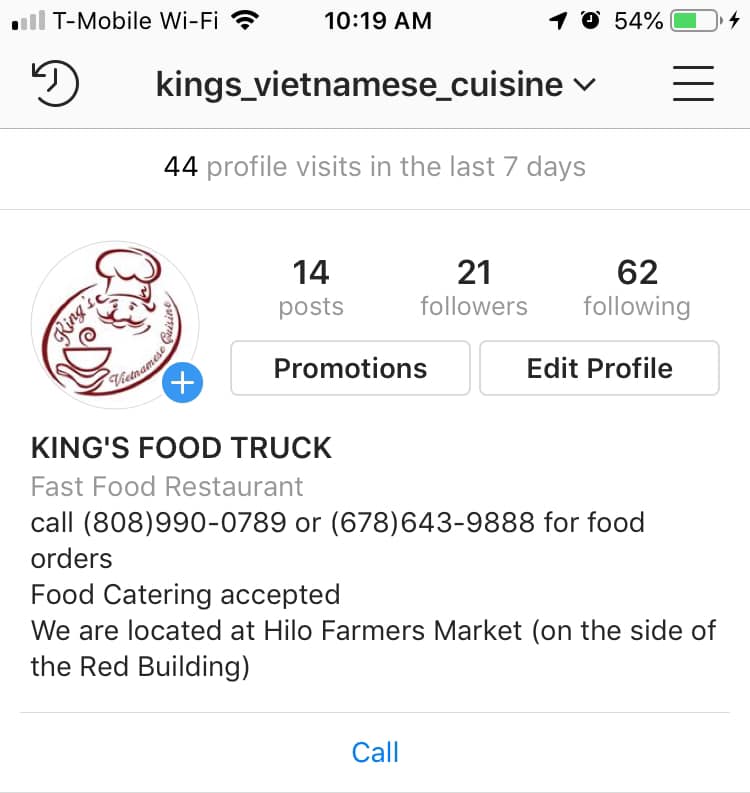750x793 pixels.
Task: Open Edit Profile
Action: 599,368
